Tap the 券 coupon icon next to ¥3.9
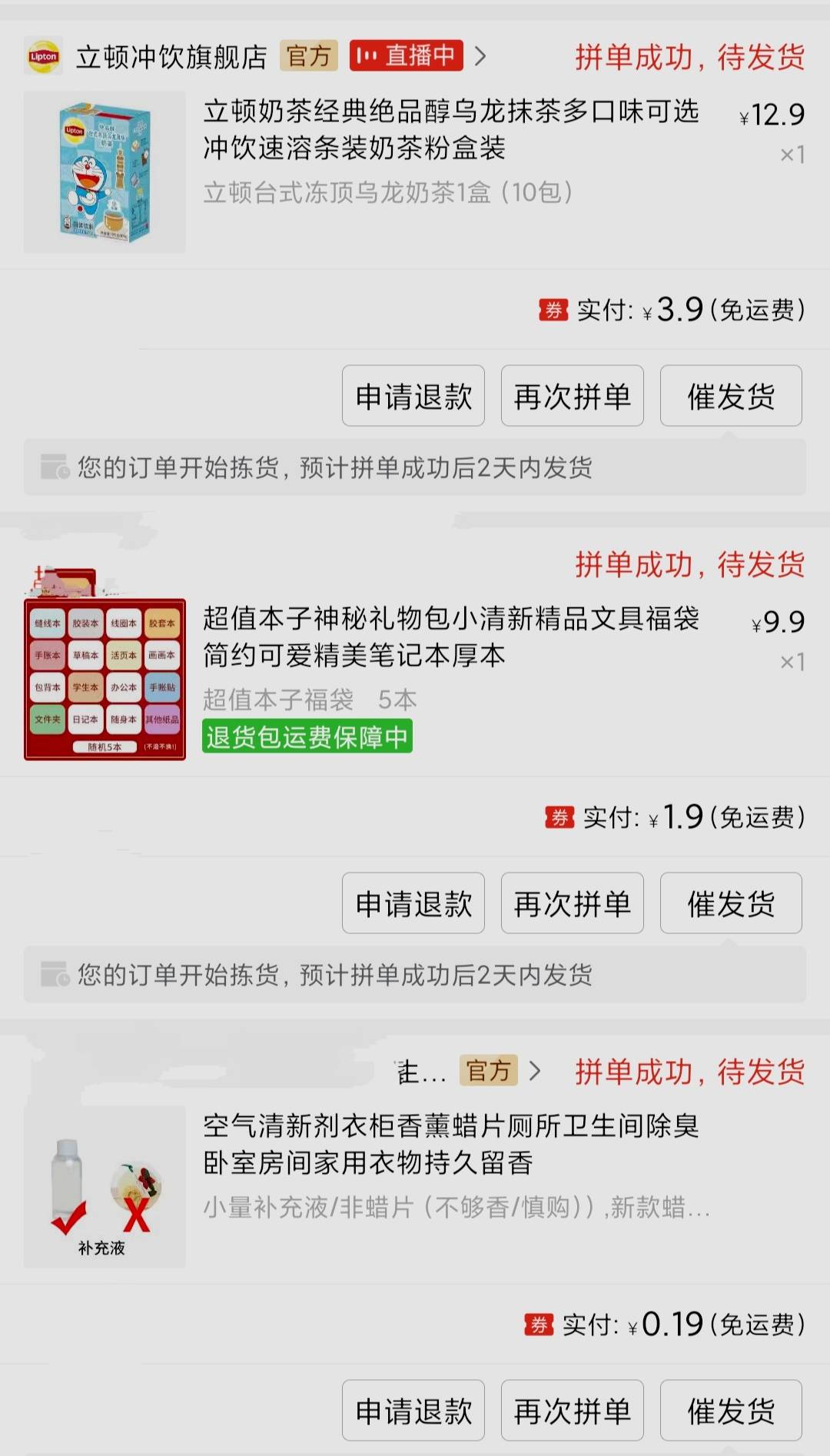Viewport: 830px width, 1456px height. click(x=555, y=311)
